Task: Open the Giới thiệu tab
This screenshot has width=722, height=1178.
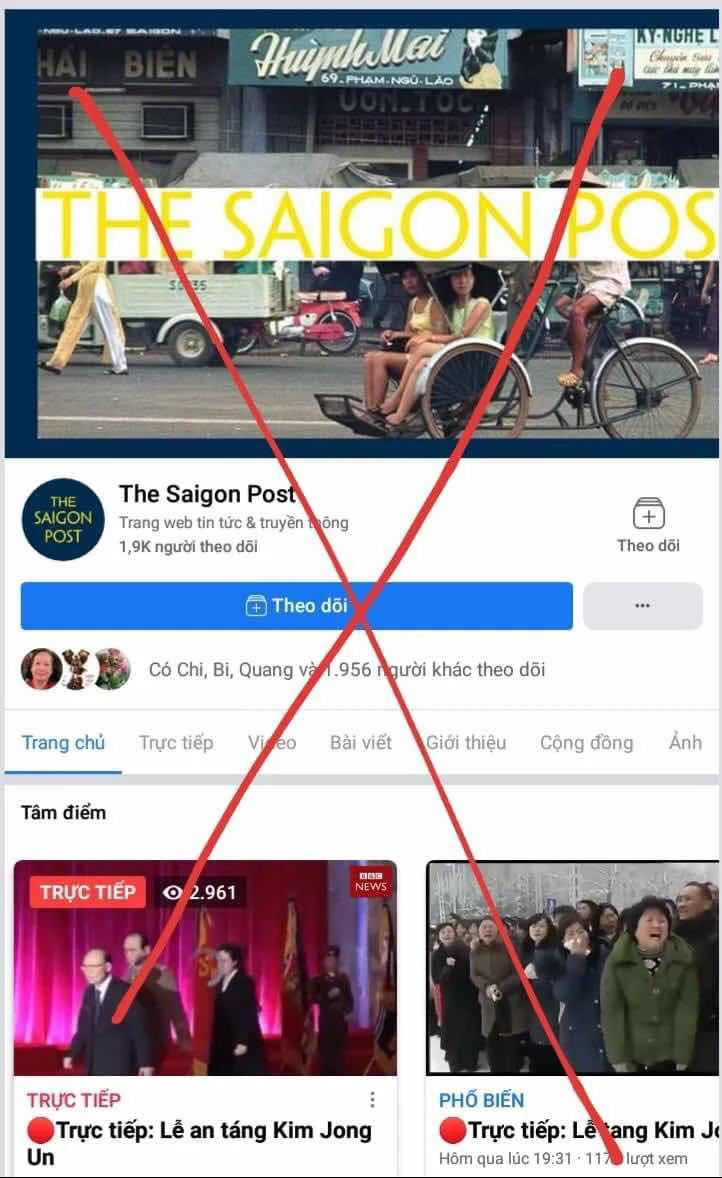Action: [466, 743]
